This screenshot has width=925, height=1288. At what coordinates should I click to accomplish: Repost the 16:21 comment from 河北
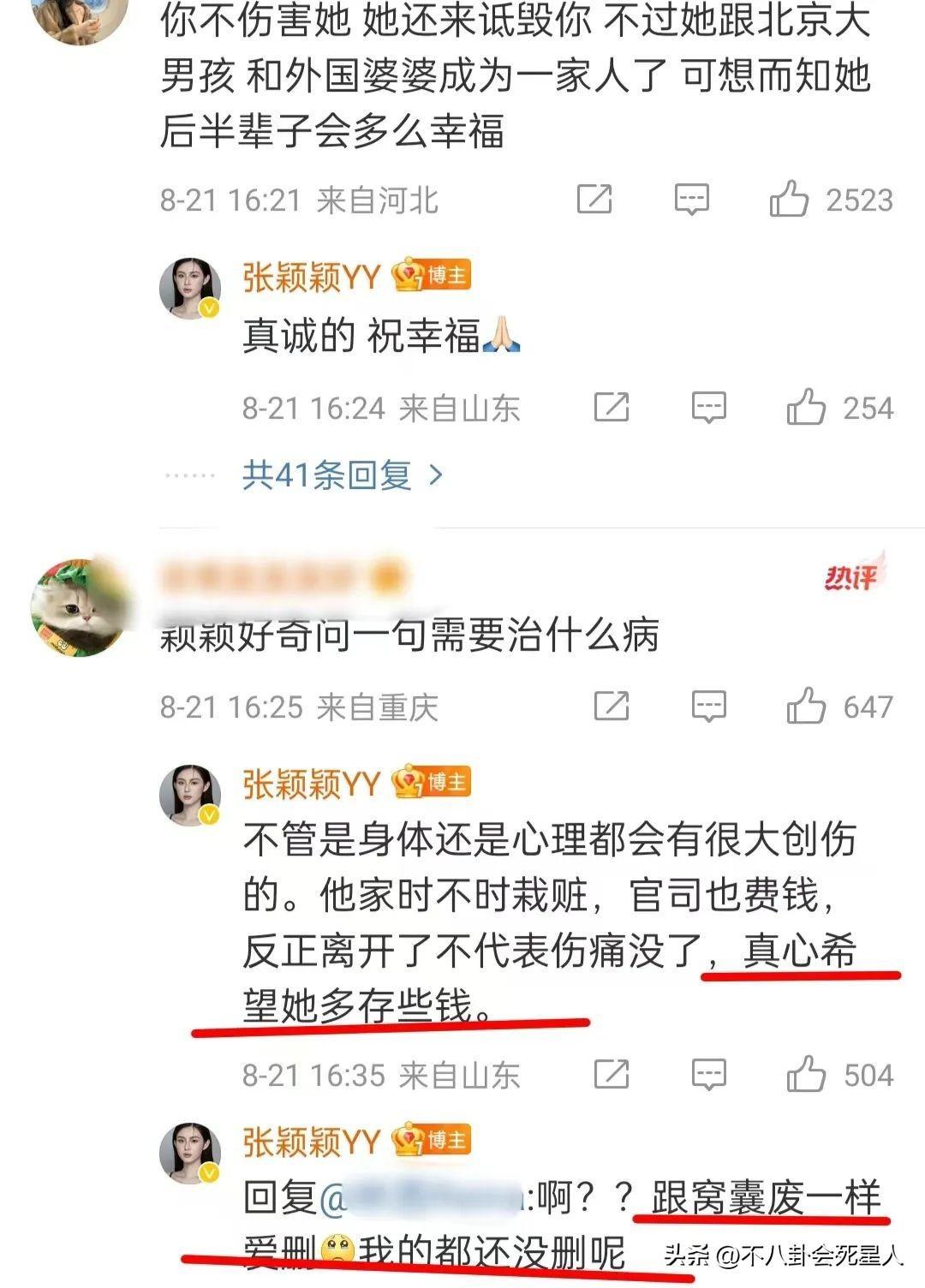coord(594,200)
